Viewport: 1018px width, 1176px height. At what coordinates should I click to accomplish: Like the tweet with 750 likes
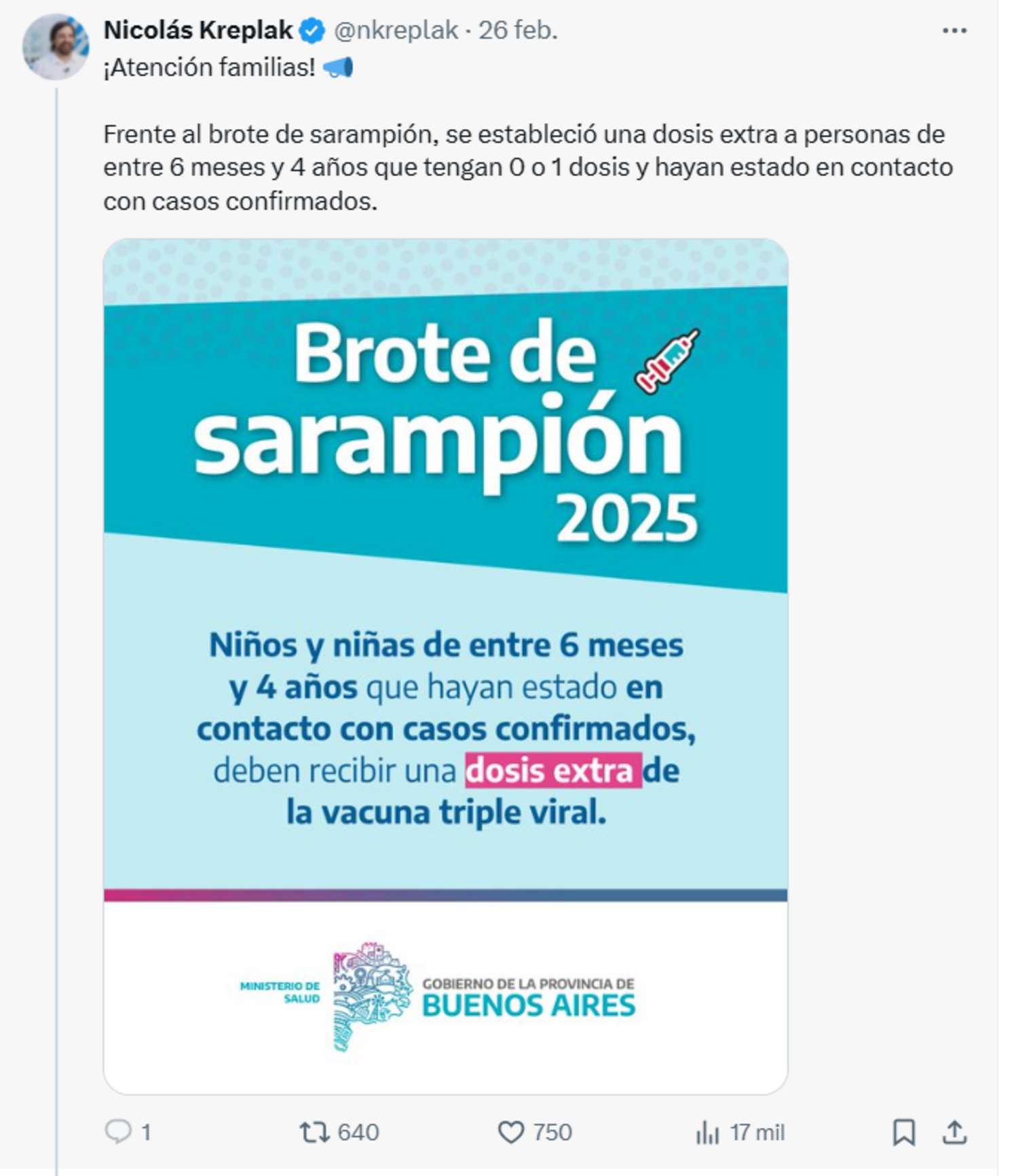[511, 1132]
